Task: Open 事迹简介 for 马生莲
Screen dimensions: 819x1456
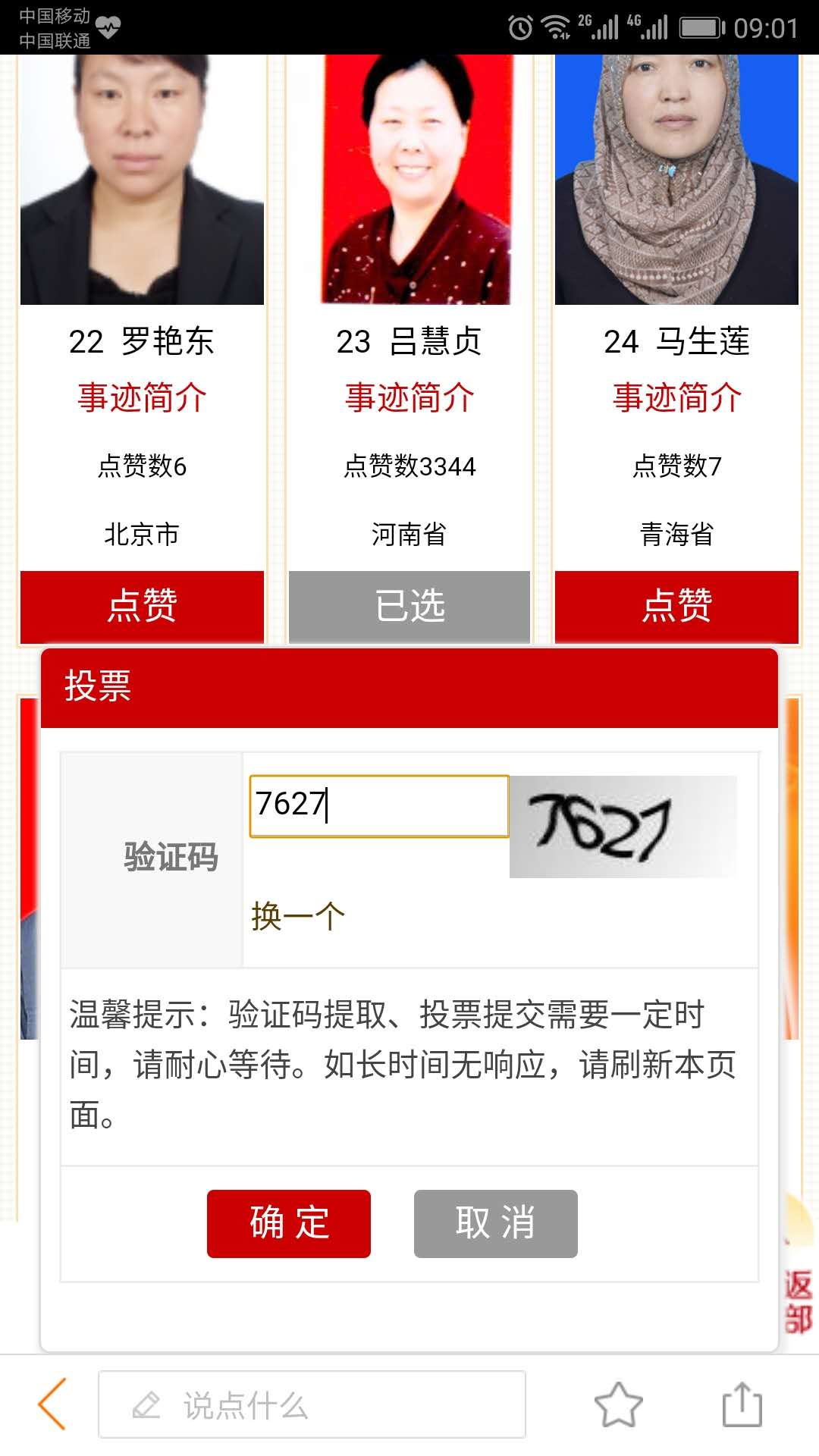Action: pos(676,397)
